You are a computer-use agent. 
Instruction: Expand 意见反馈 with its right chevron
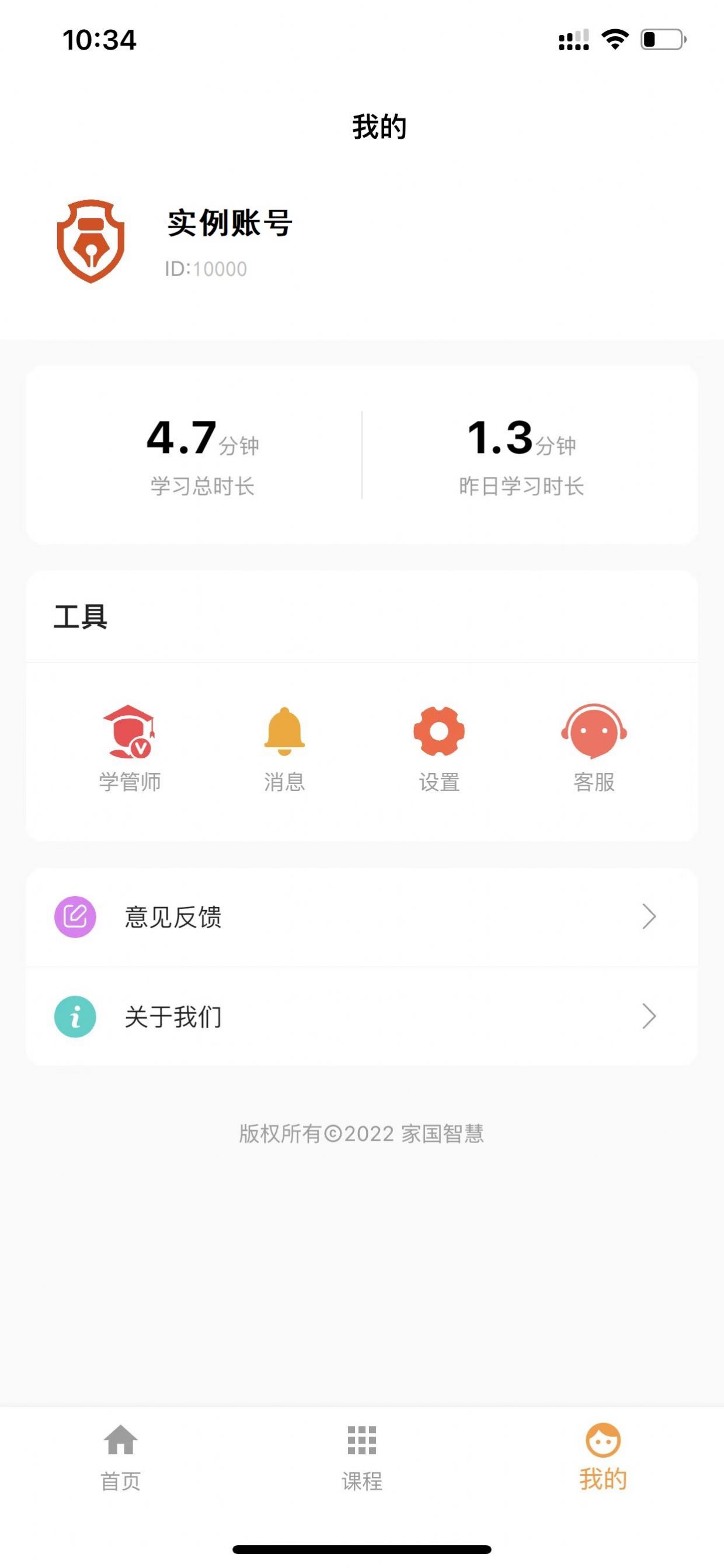(650, 918)
